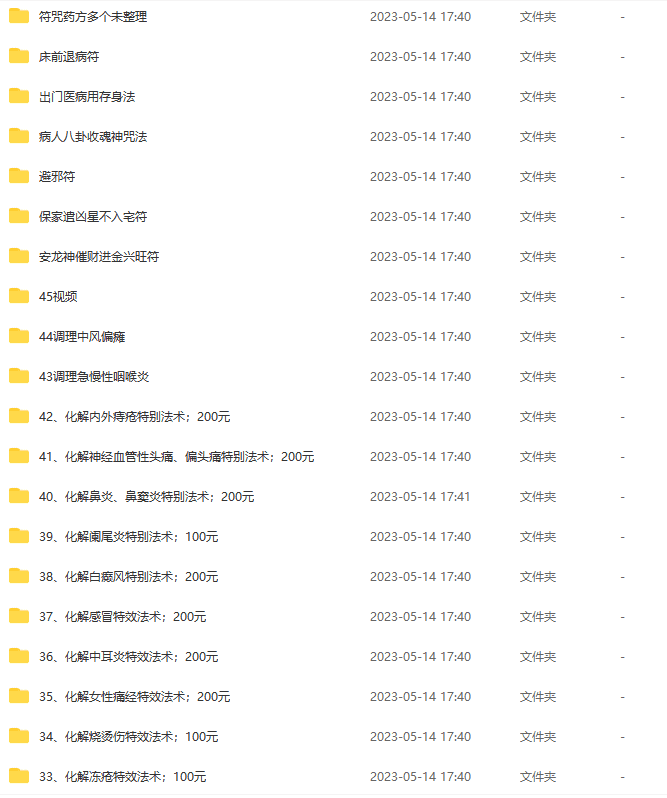The width and height of the screenshot is (667, 798).
Task: Open folder 39、化解阑尾炎特别法术
Action: 128,537
